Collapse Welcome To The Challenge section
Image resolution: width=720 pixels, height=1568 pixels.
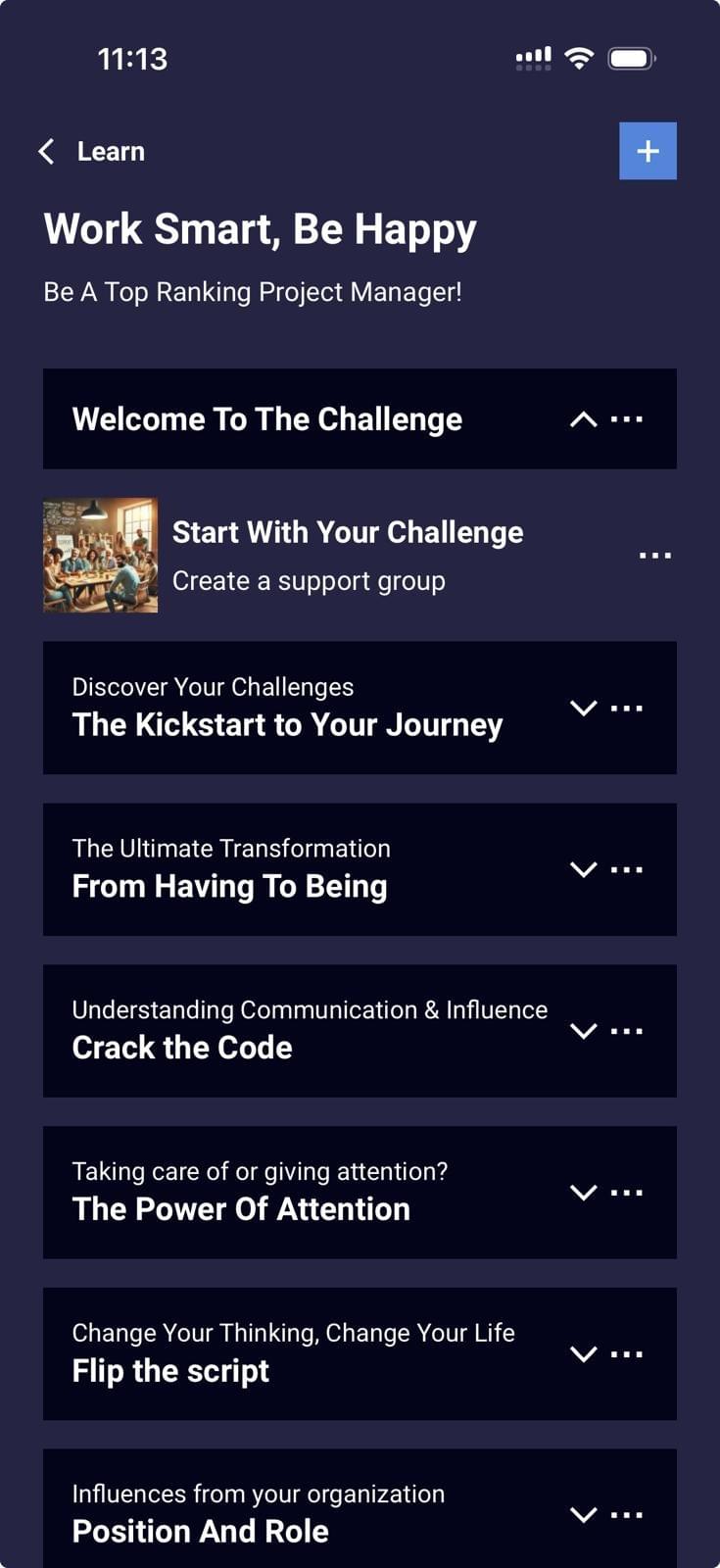coord(583,419)
